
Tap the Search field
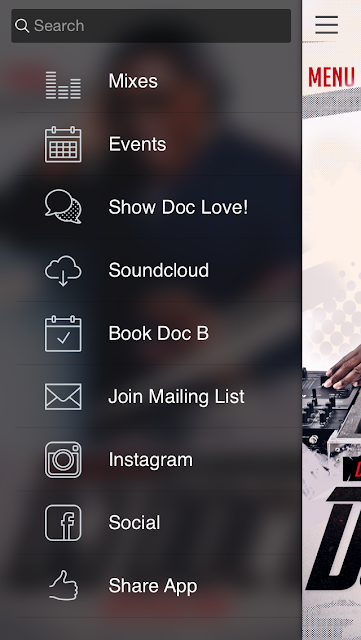coord(151,26)
